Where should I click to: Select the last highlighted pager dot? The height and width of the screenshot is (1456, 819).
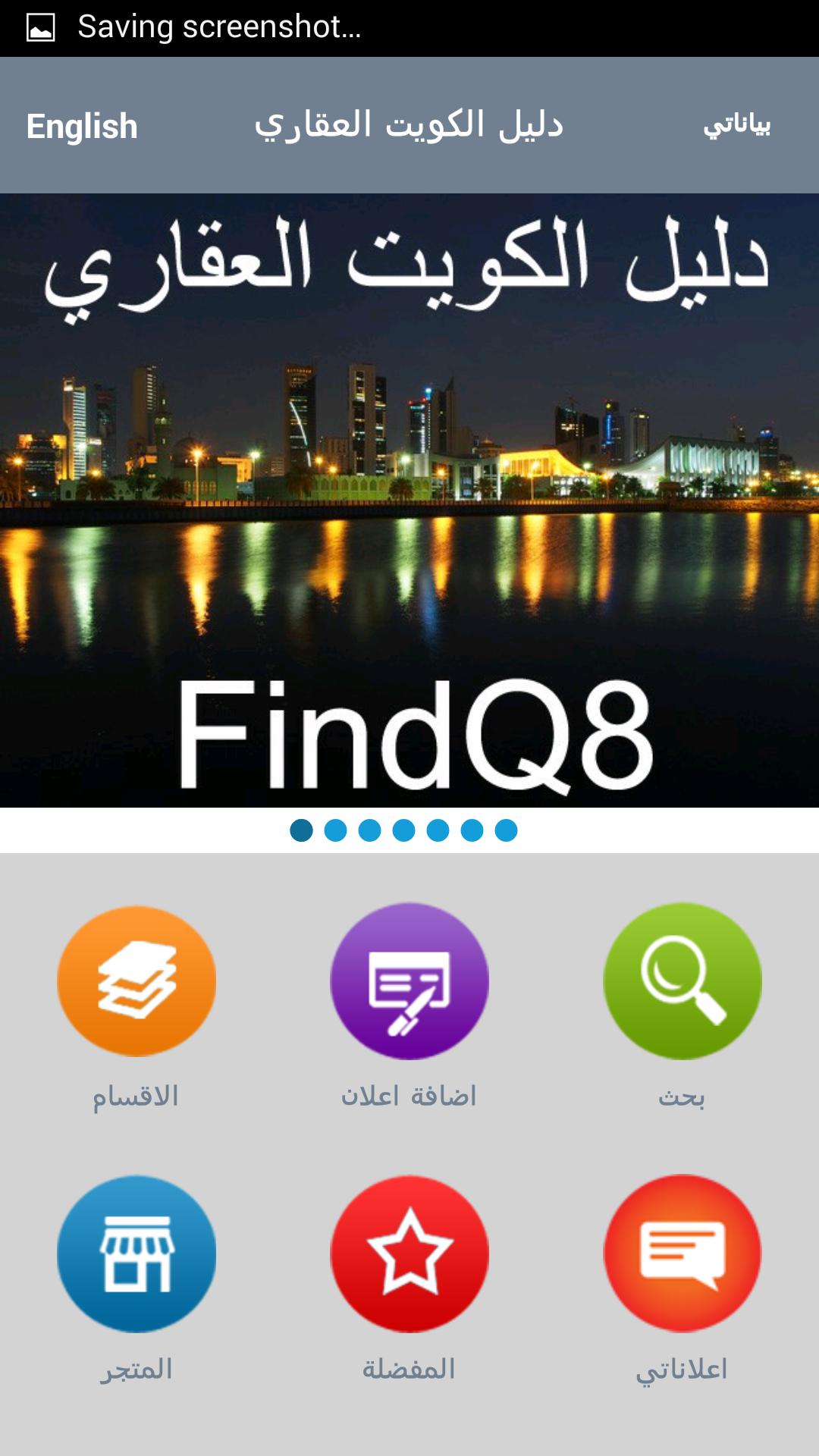click(505, 830)
